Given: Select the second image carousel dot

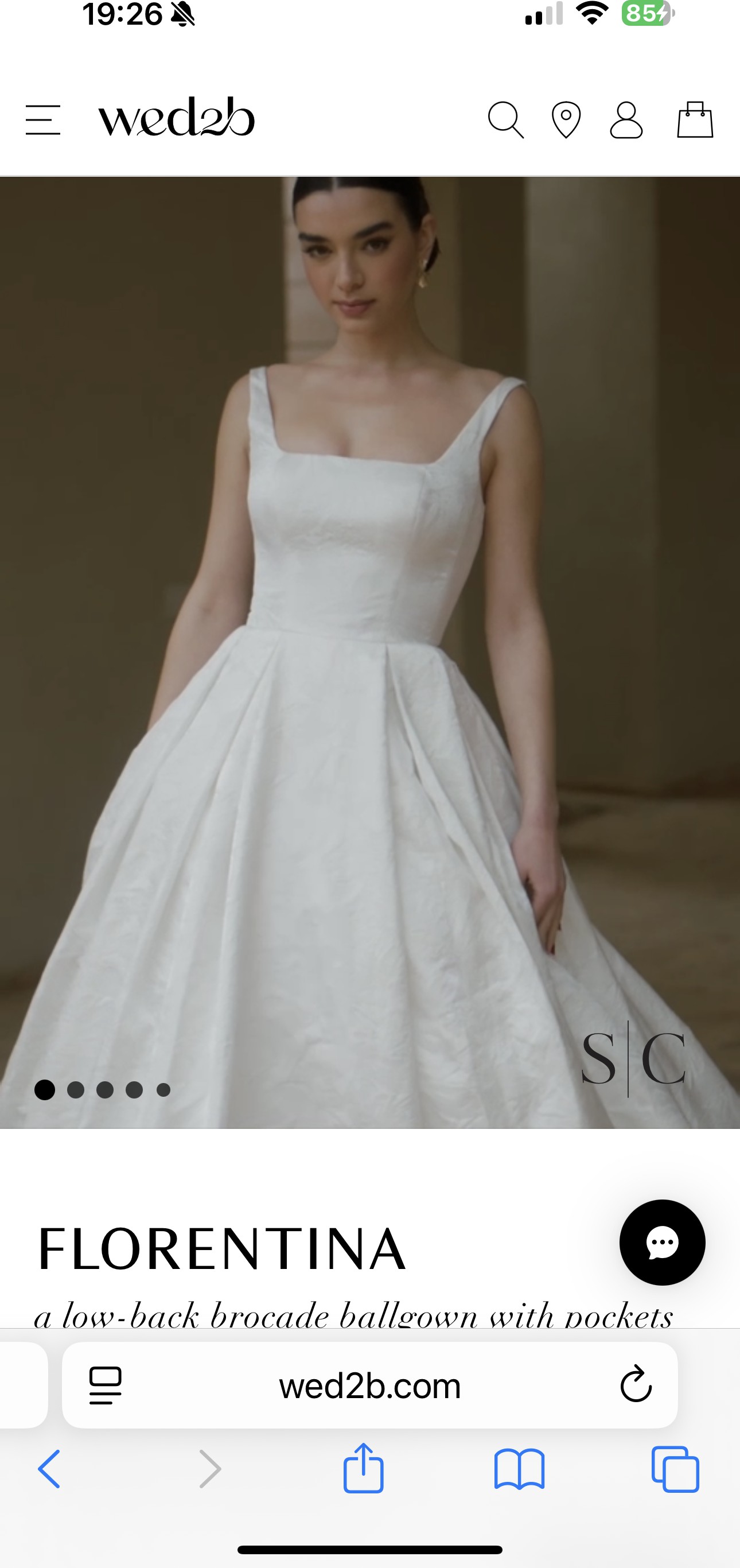Looking at the screenshot, I should click(x=76, y=1089).
